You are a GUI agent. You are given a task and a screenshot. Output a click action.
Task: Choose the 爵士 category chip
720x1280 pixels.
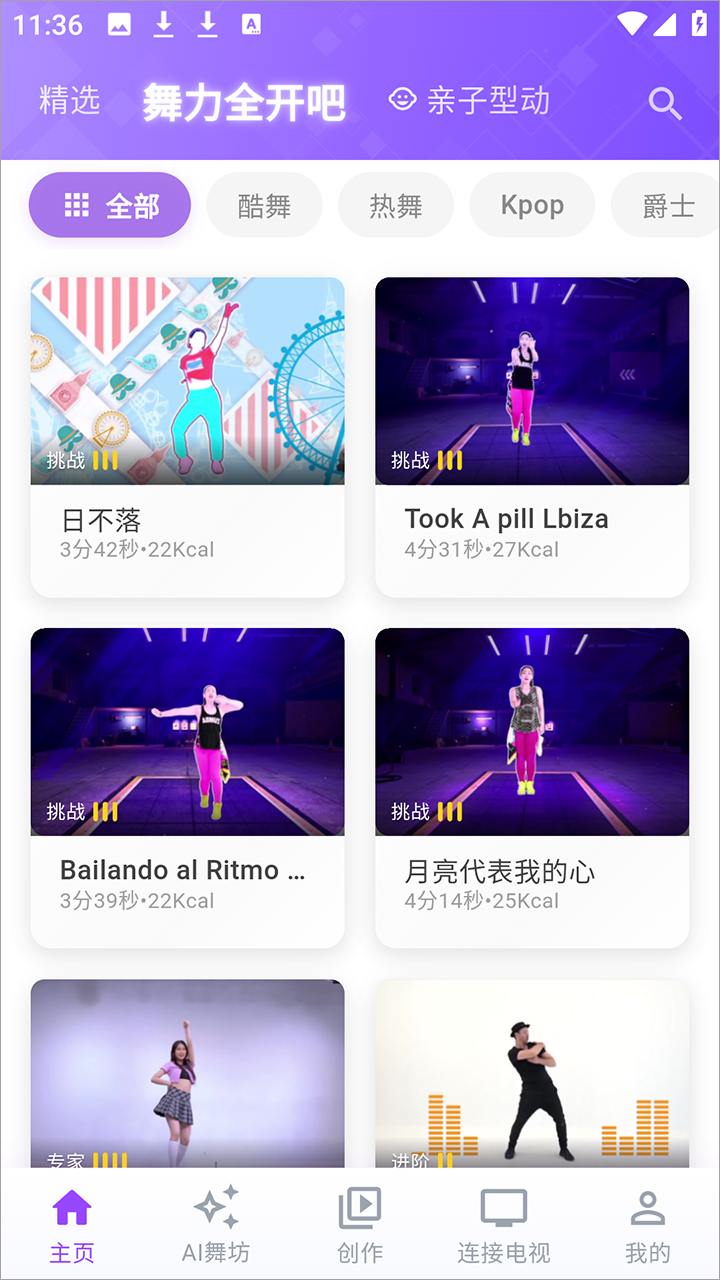668,206
